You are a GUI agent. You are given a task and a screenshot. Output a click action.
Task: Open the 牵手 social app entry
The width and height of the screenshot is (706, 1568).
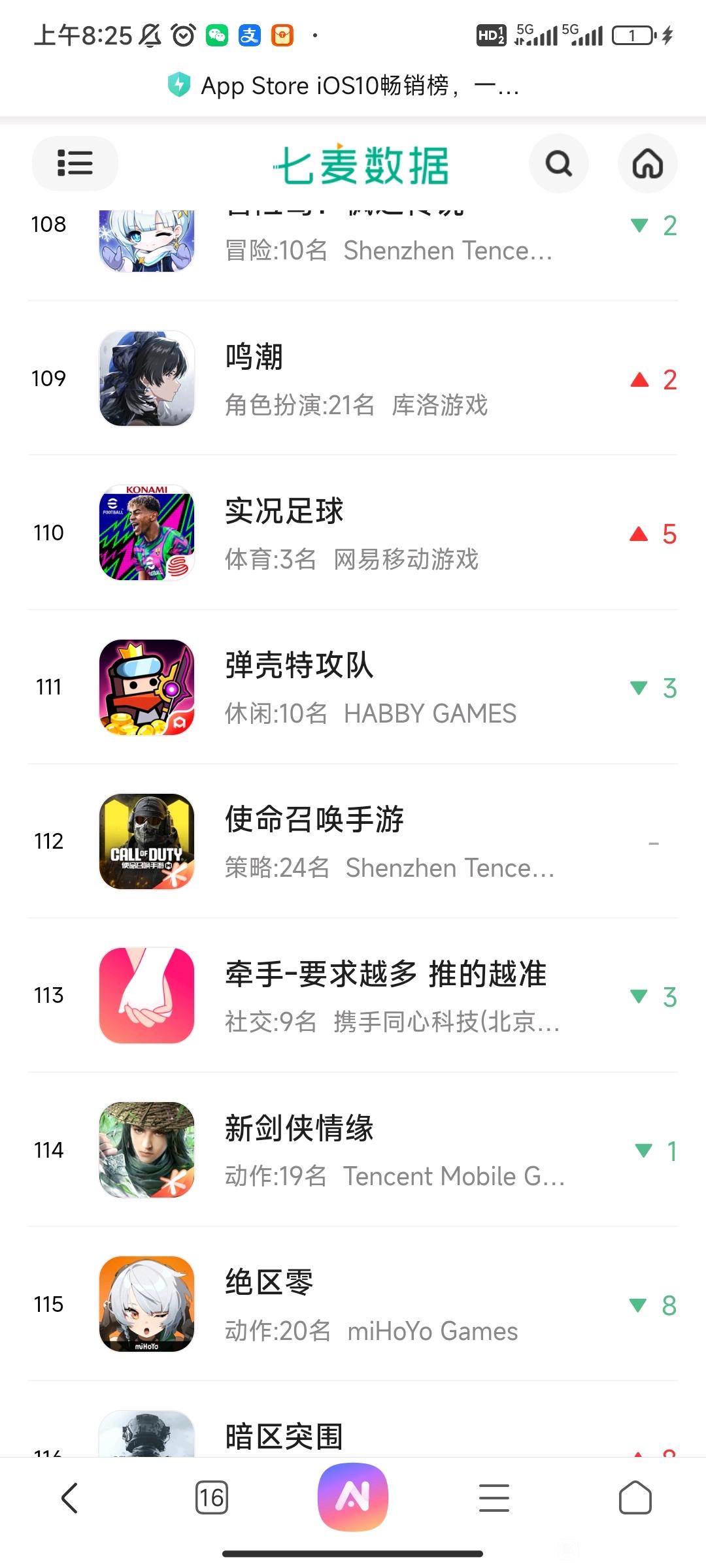click(x=353, y=996)
